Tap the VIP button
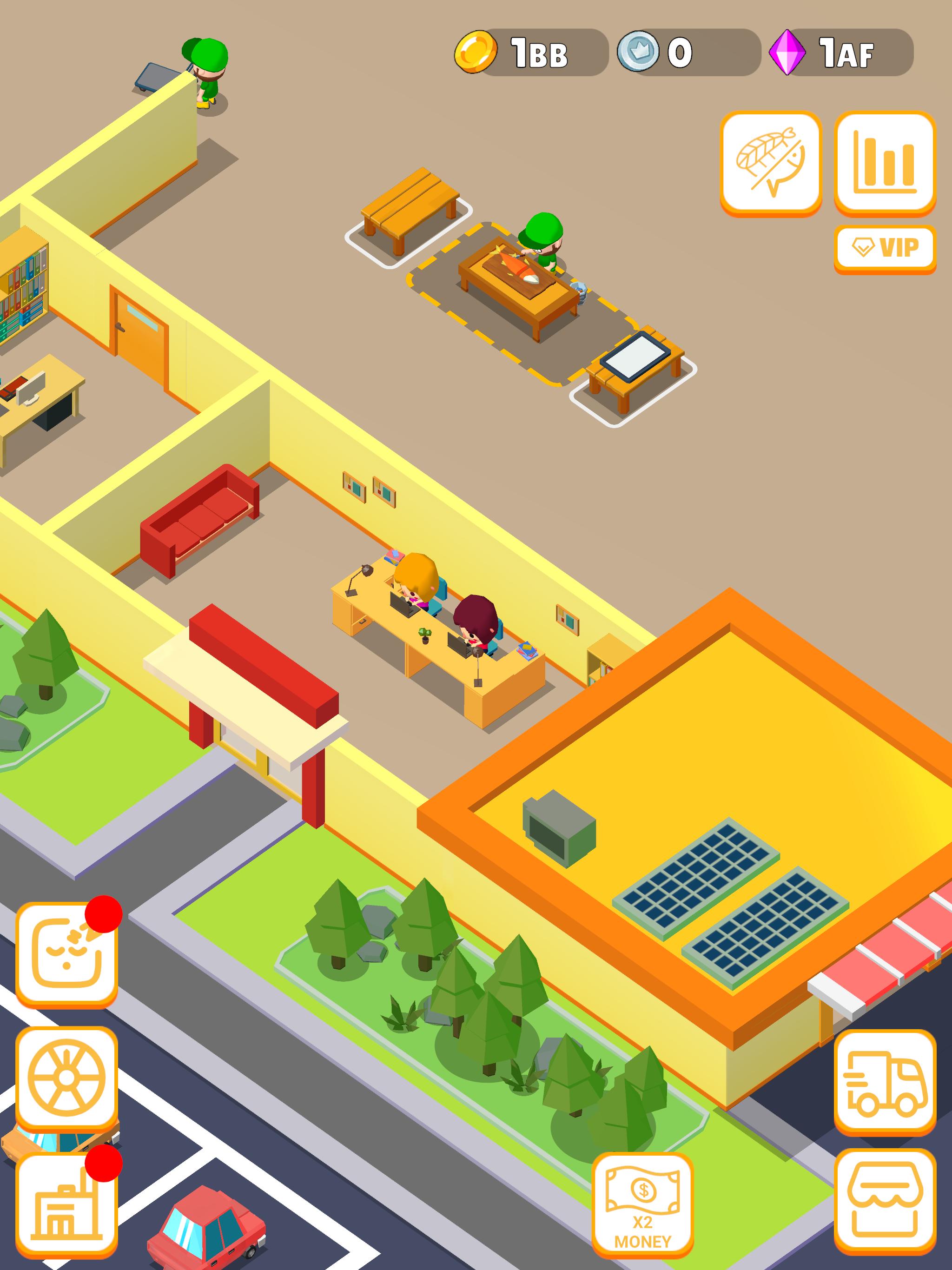 [884, 248]
